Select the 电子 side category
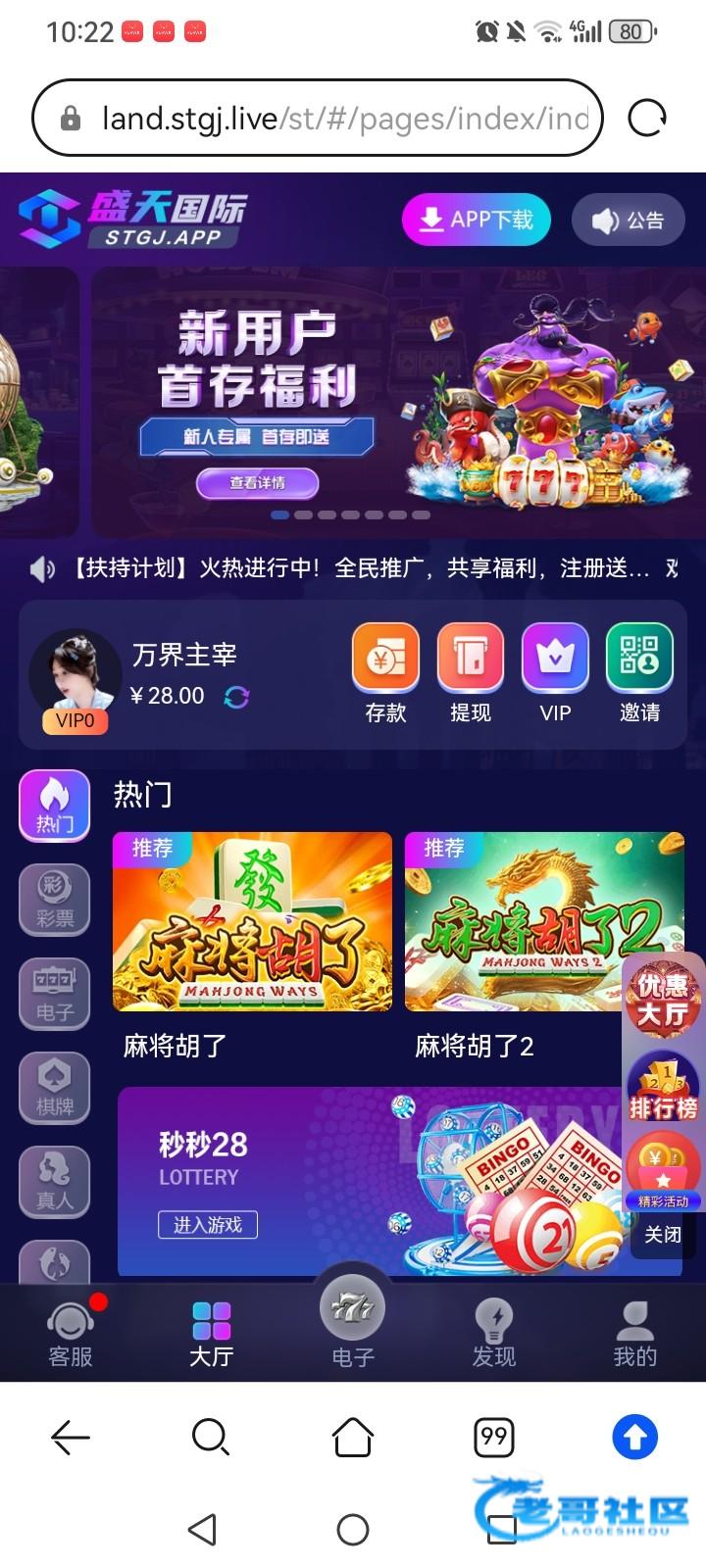Image resolution: width=706 pixels, height=1568 pixels. (55, 994)
